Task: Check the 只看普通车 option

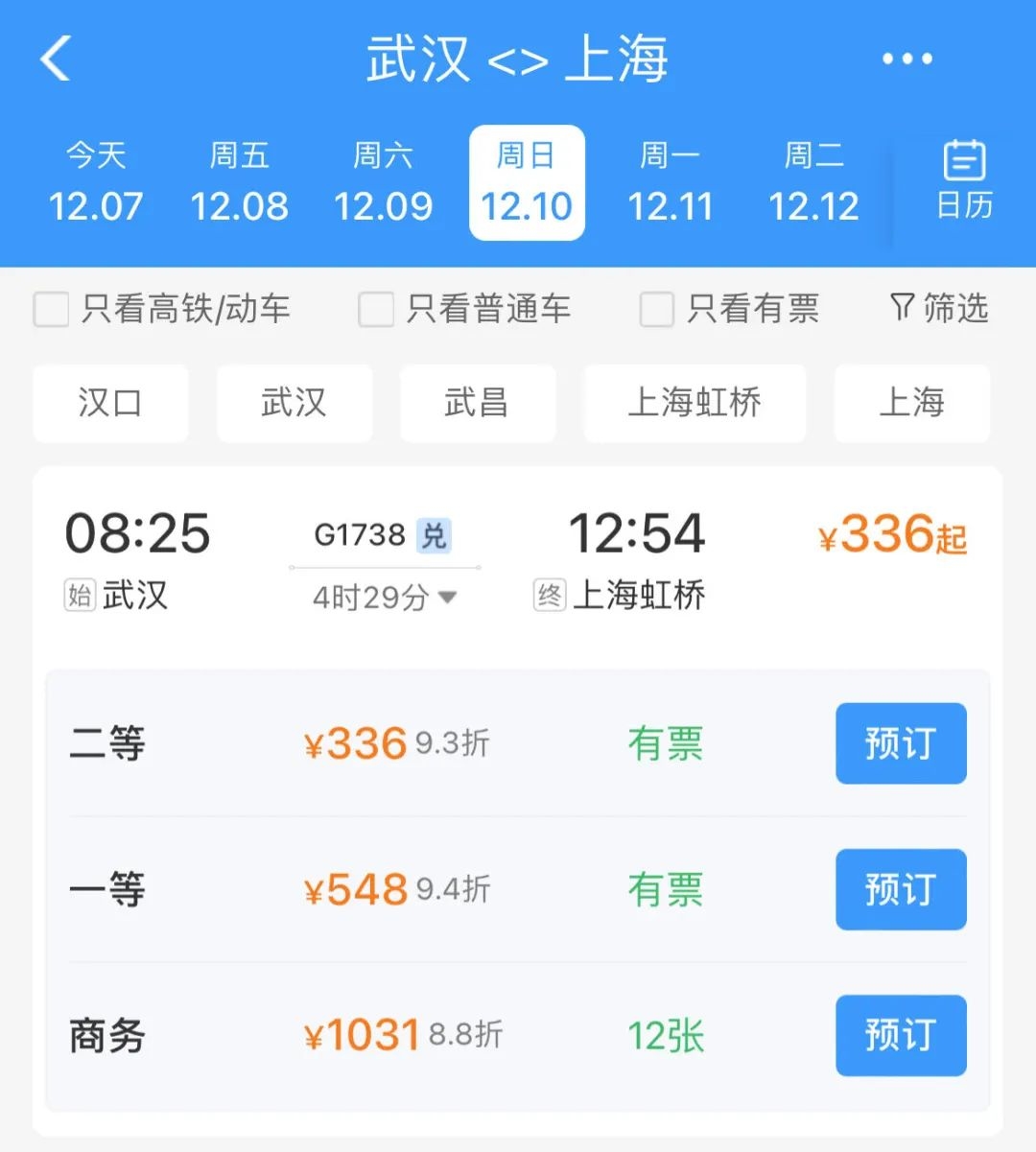Action: 375,309
